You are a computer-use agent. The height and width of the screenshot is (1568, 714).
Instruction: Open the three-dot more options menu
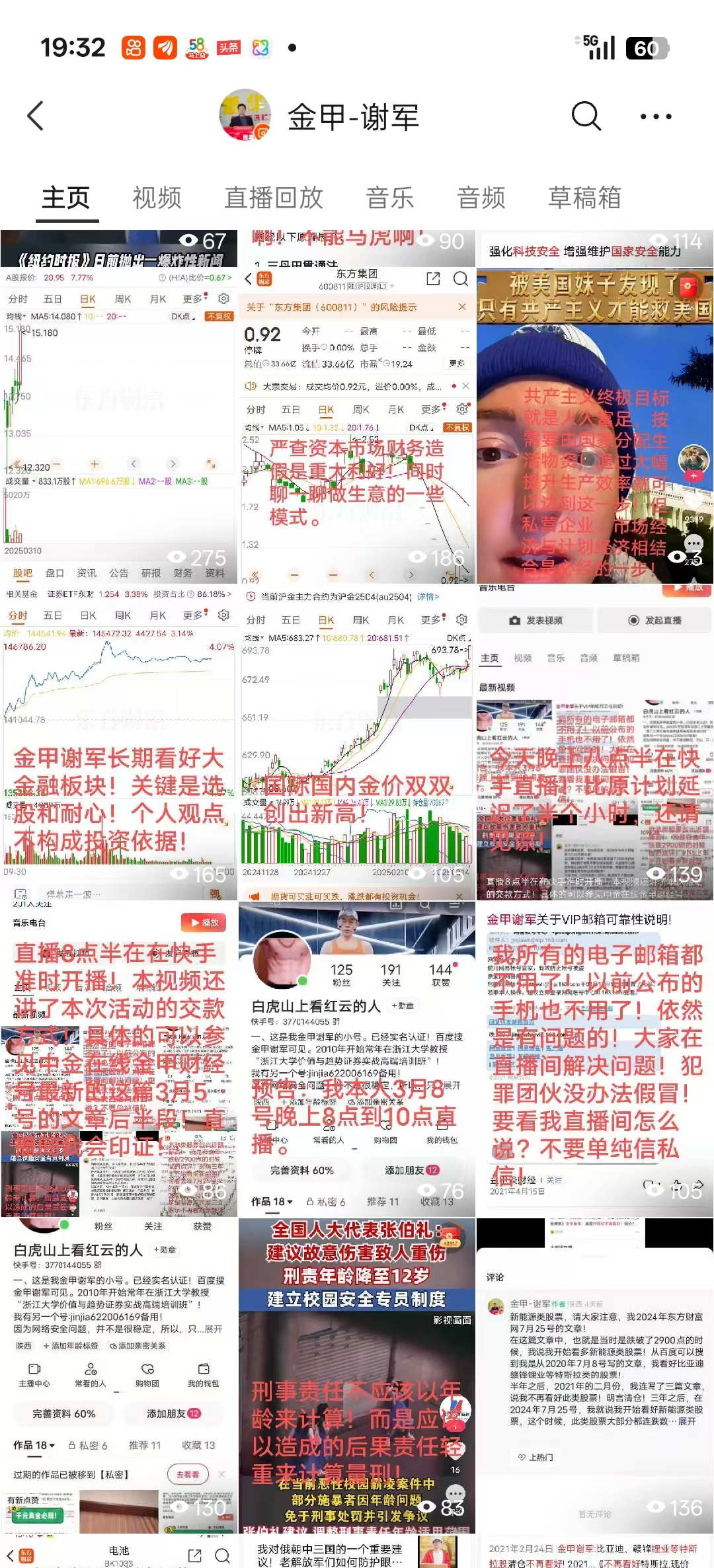tap(654, 116)
